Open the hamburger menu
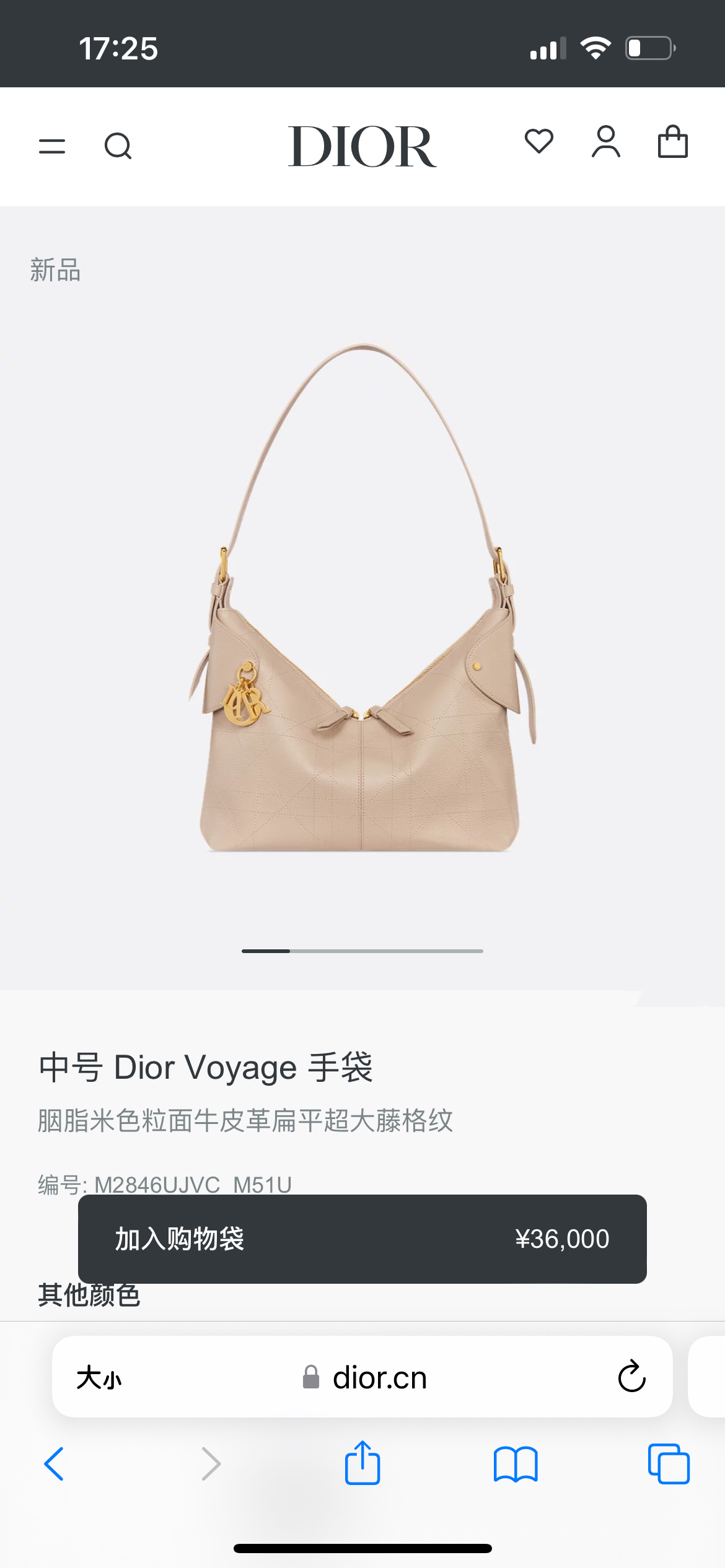 click(52, 147)
